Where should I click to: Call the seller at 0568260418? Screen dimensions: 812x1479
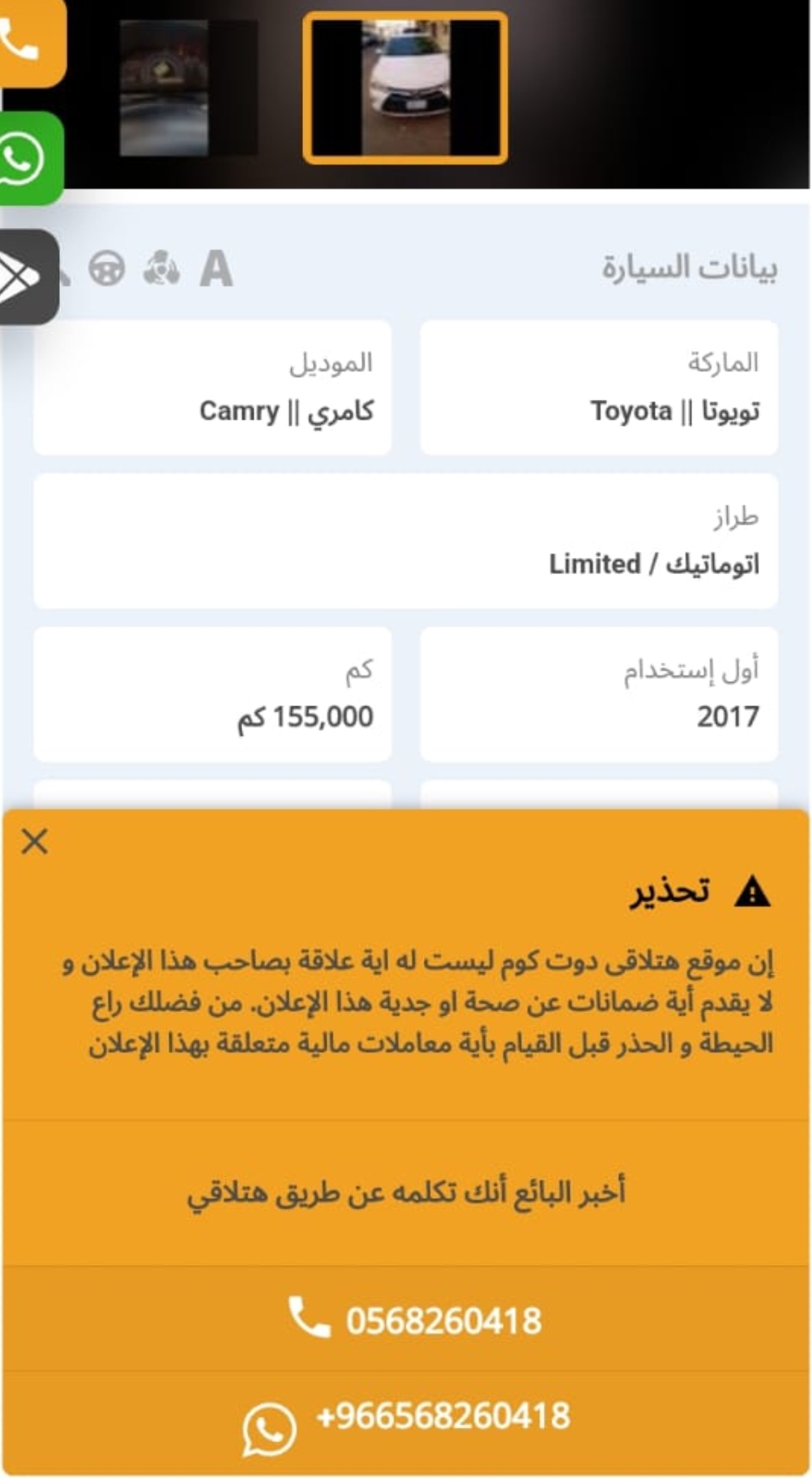pyautogui.click(x=406, y=1320)
